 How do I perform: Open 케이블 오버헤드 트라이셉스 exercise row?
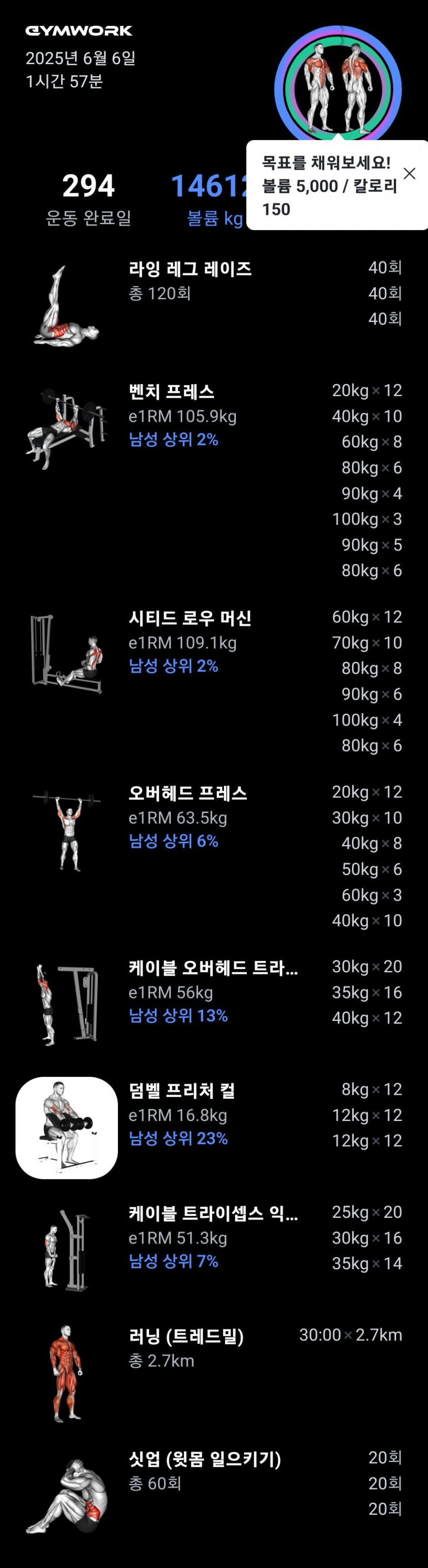(213, 968)
